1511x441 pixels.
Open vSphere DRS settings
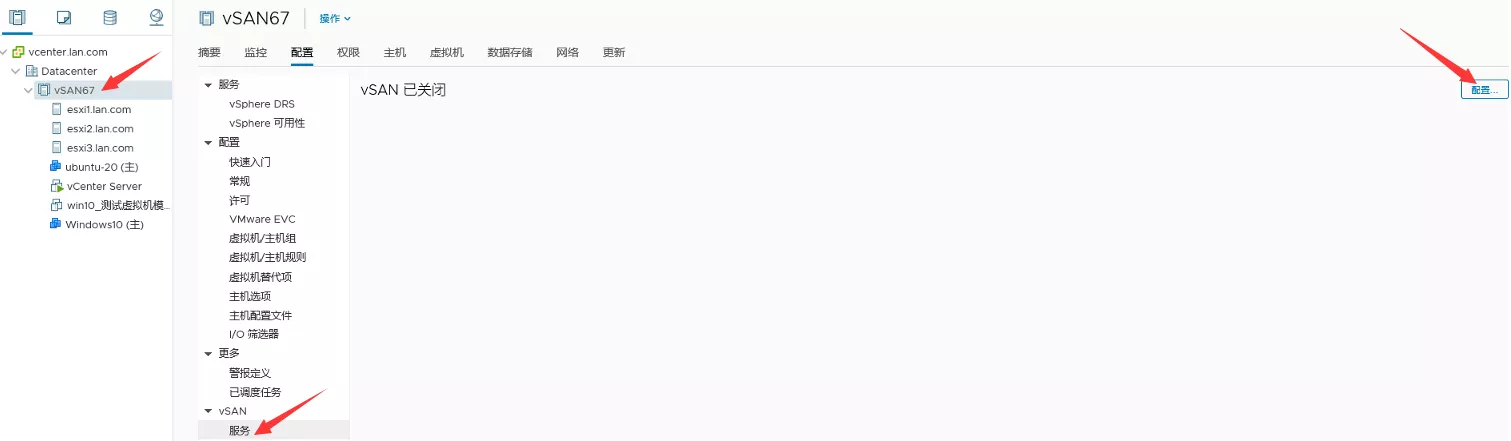(261, 104)
